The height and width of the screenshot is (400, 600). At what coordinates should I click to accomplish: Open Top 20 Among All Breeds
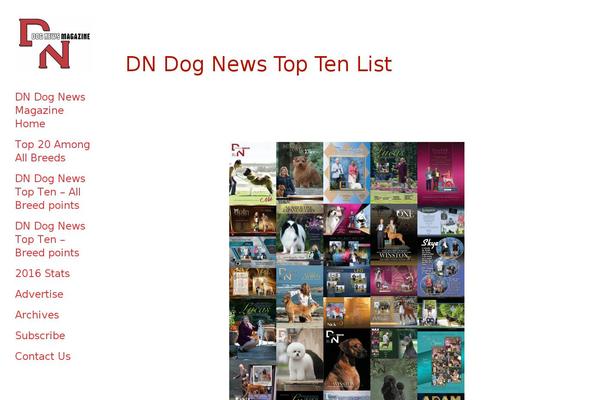pos(52,151)
